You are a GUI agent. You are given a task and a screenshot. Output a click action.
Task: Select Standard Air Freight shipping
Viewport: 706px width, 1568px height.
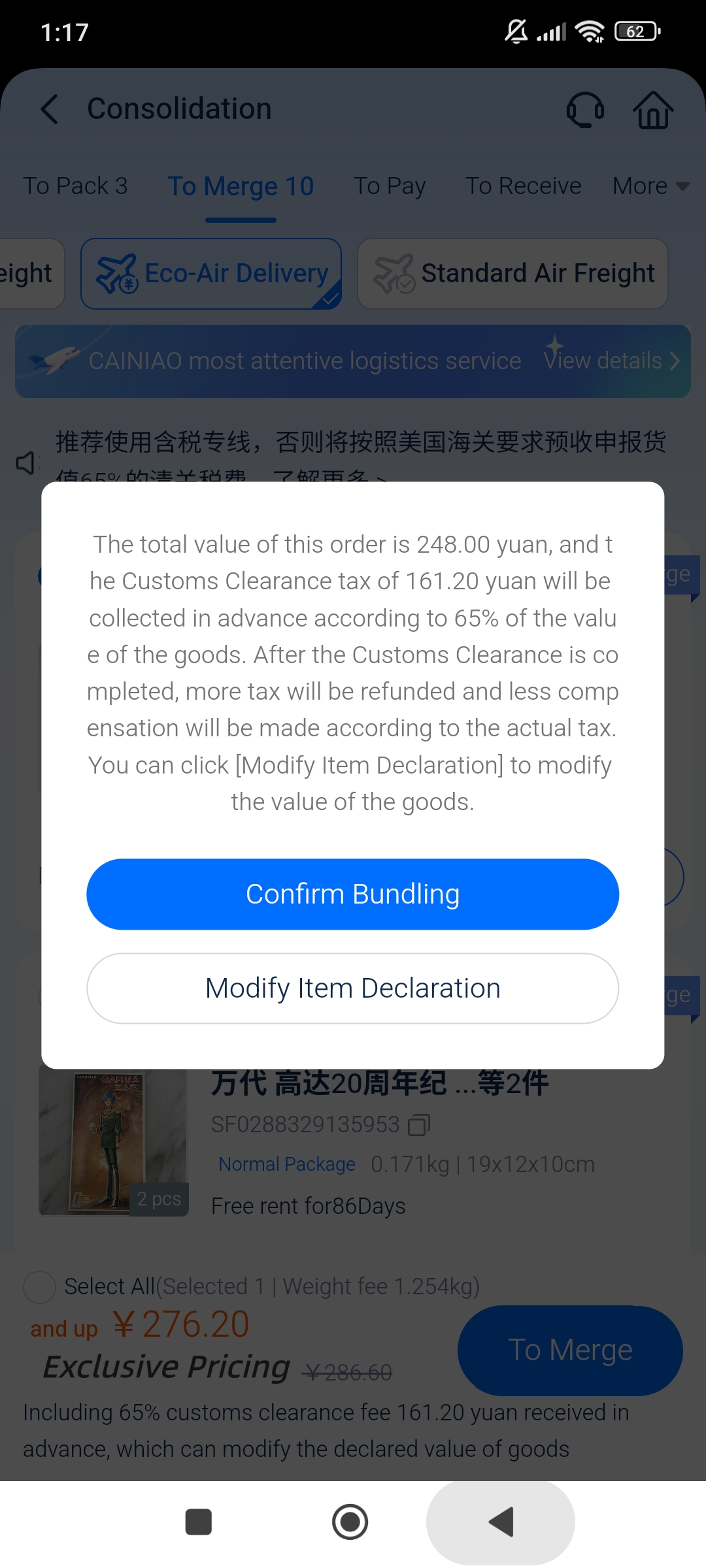pyautogui.click(x=513, y=273)
